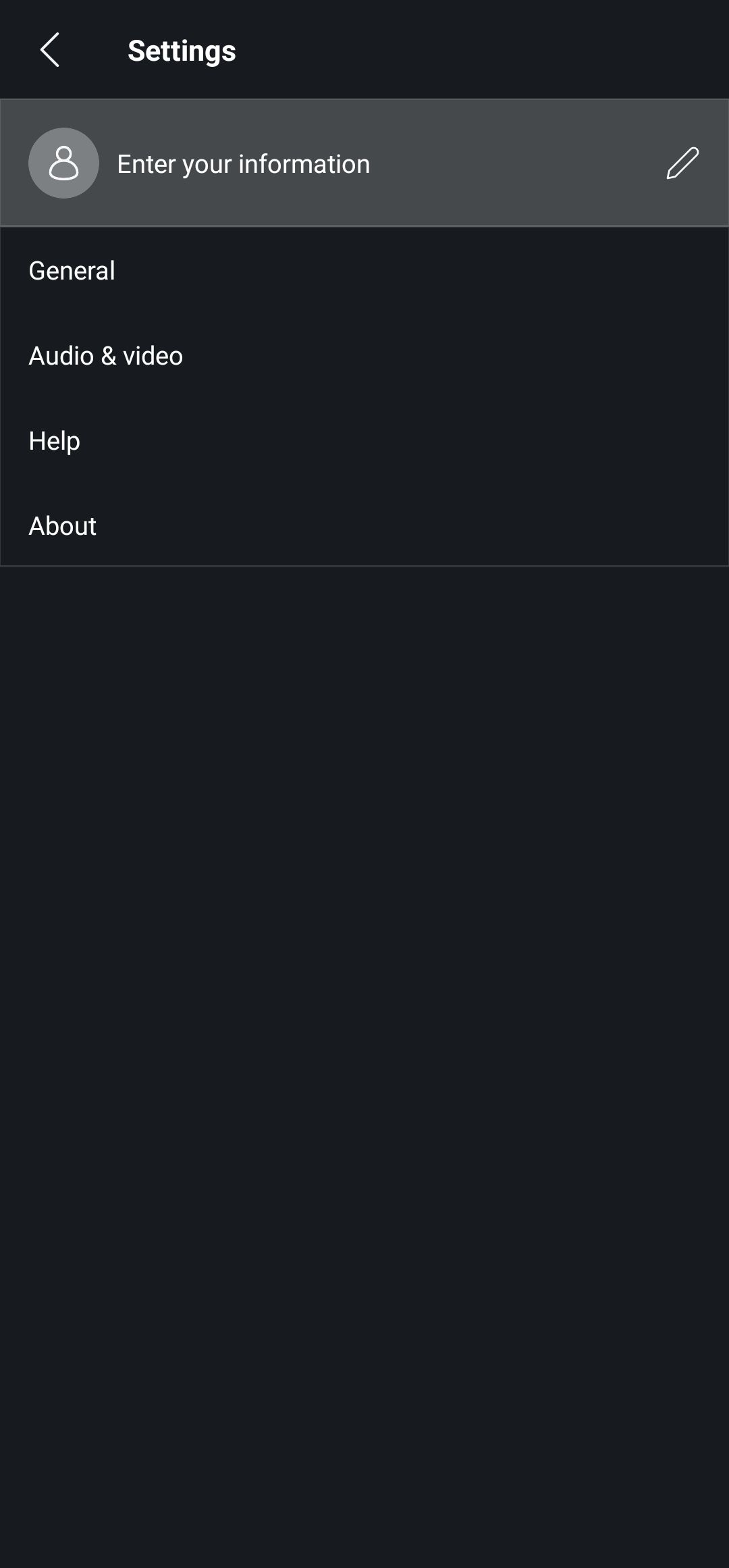View app version via About
729x1568 pixels.
tap(62, 525)
